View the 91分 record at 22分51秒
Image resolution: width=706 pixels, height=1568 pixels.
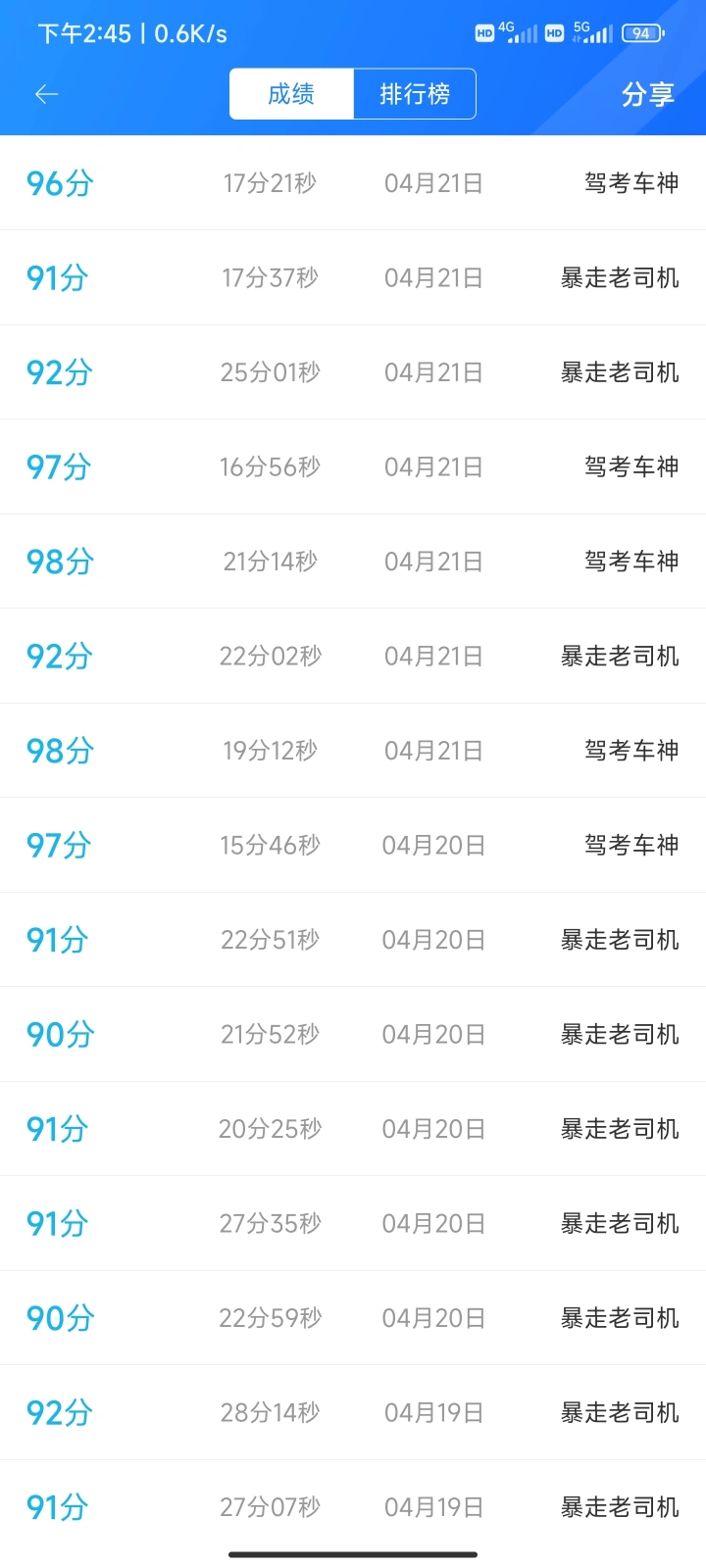point(353,940)
